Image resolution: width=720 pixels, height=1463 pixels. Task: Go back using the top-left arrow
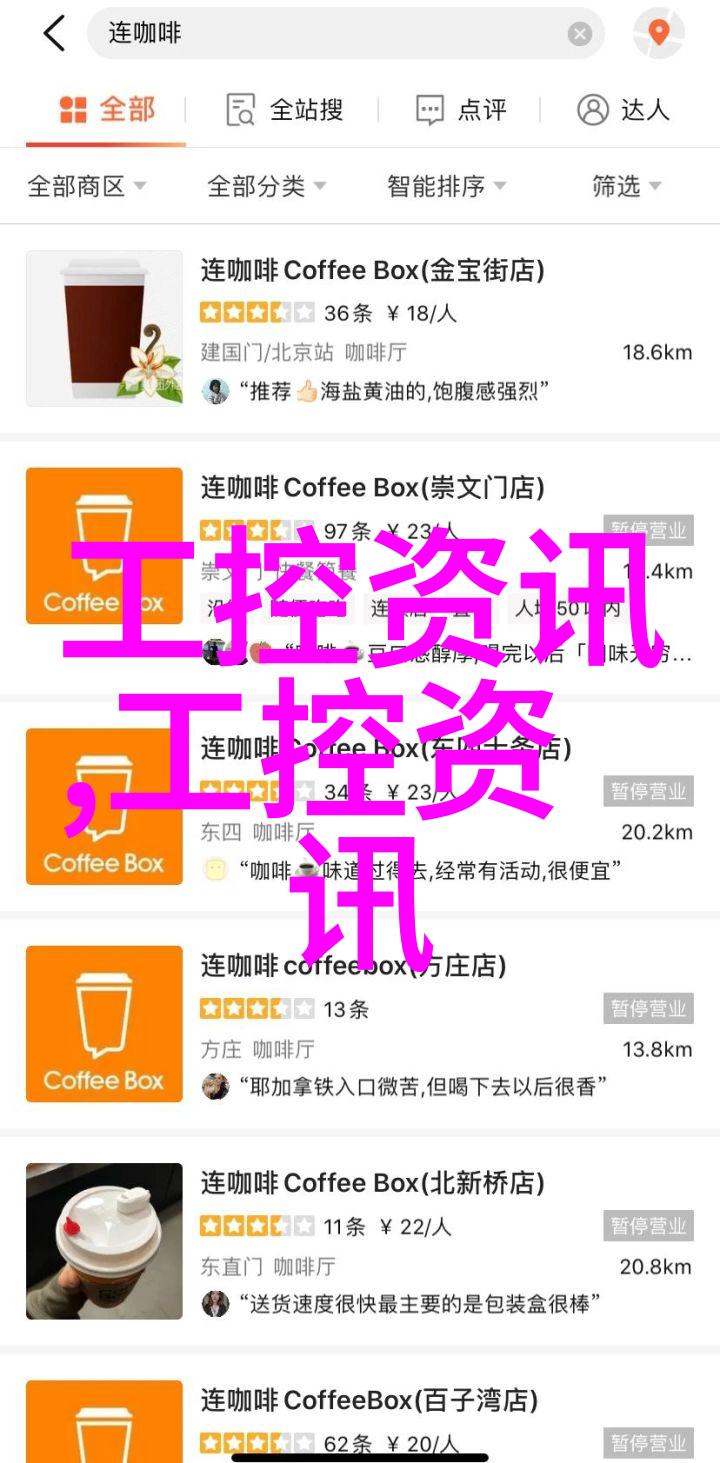click(x=54, y=34)
